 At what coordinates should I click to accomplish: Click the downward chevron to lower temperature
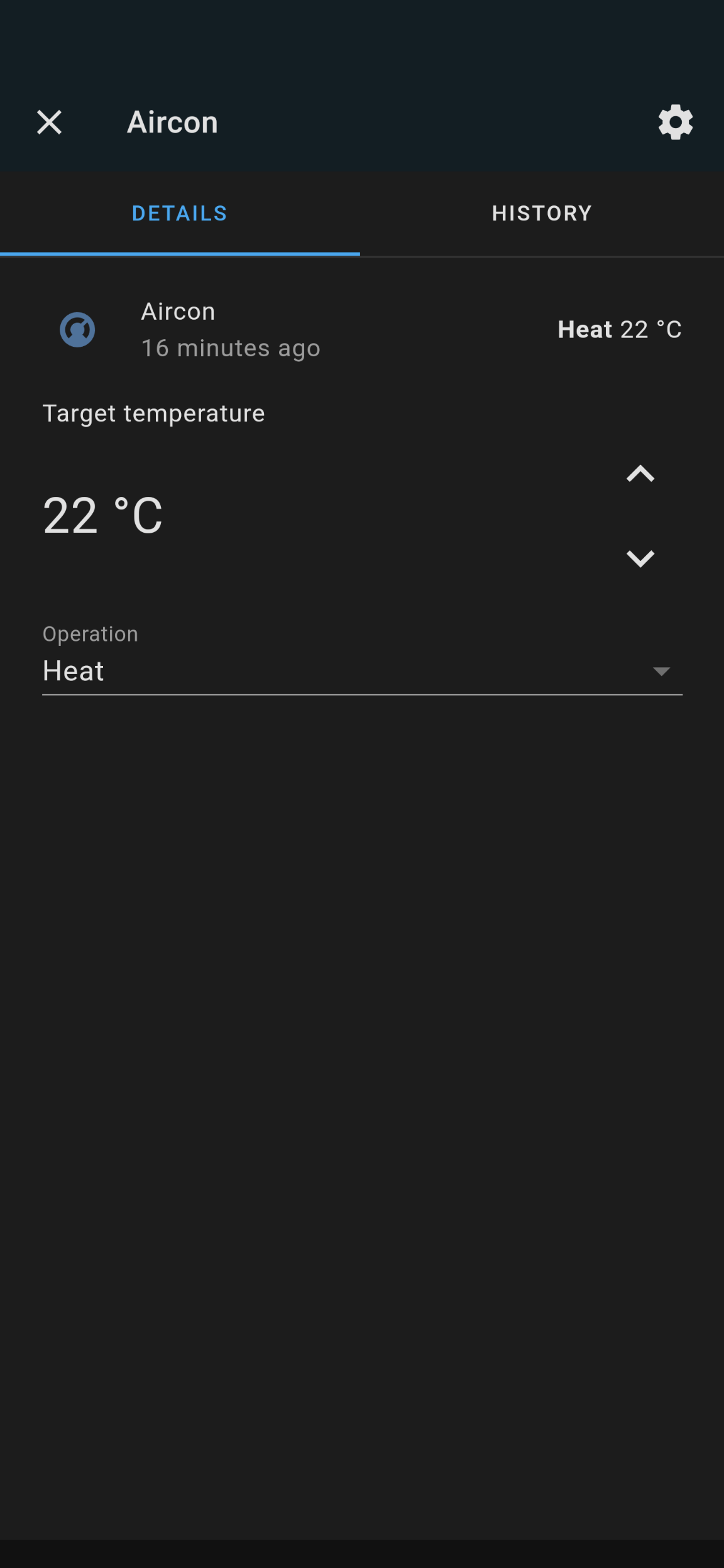point(640,558)
